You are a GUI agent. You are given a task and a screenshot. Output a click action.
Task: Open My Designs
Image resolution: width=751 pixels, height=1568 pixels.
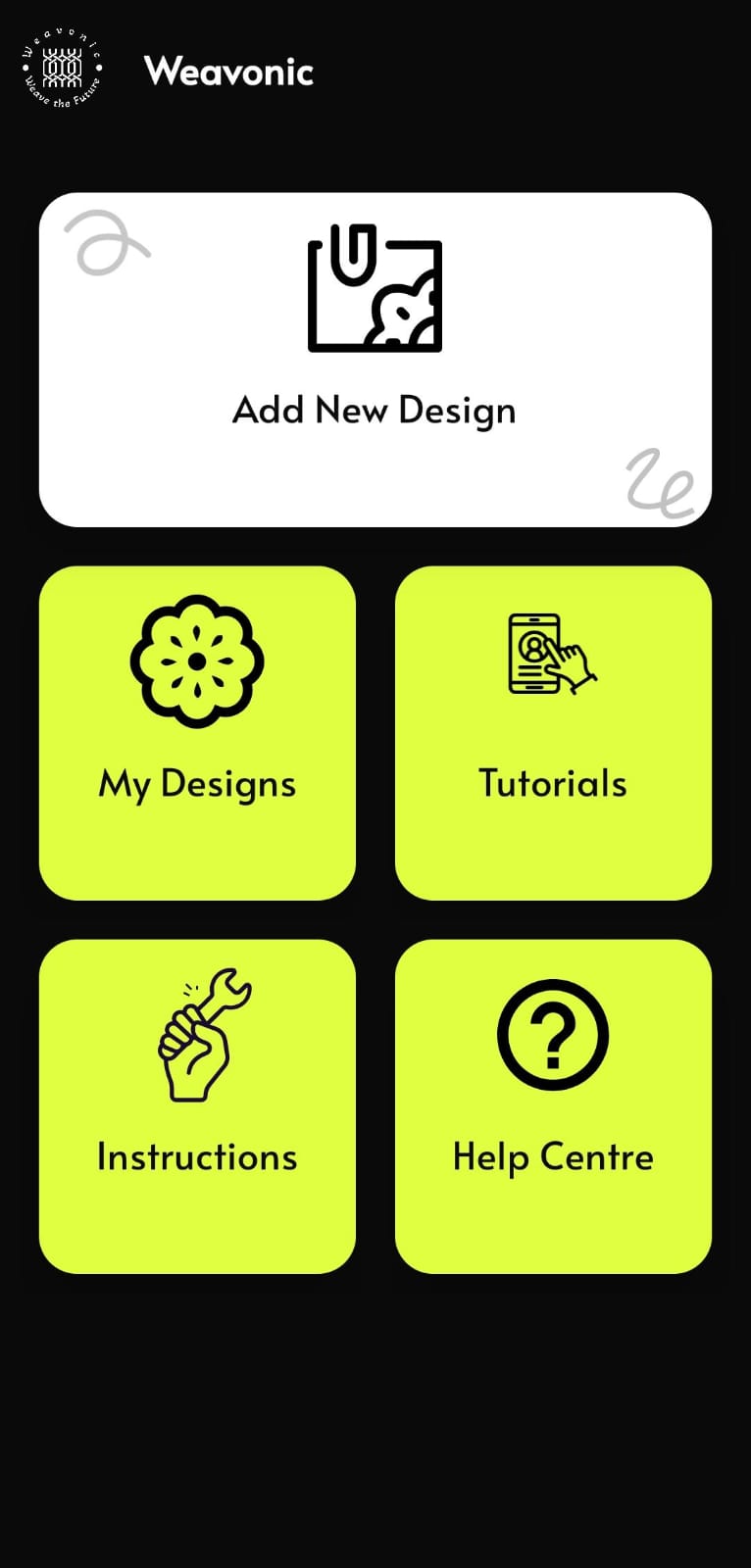(197, 732)
